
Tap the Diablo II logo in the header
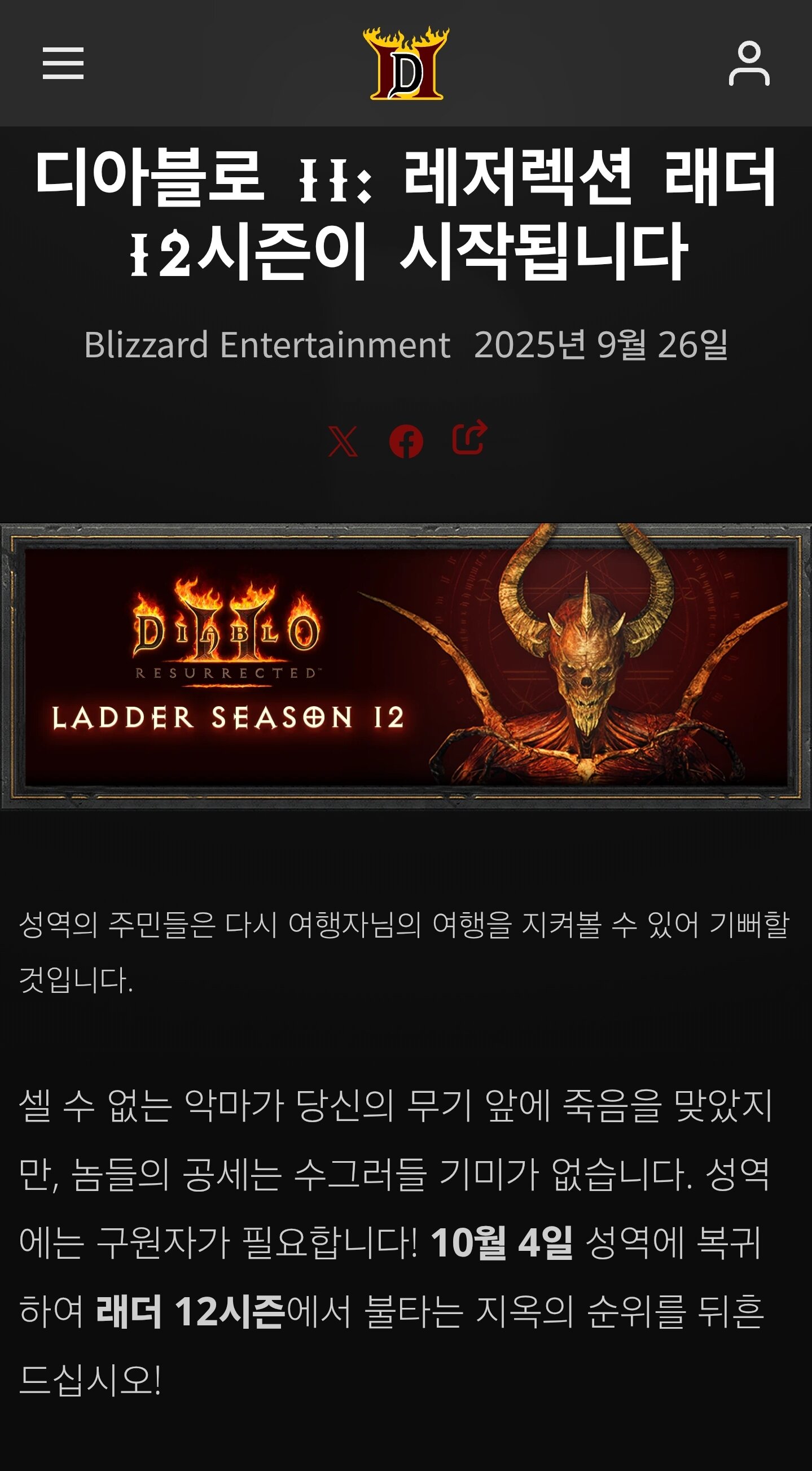pos(406,64)
